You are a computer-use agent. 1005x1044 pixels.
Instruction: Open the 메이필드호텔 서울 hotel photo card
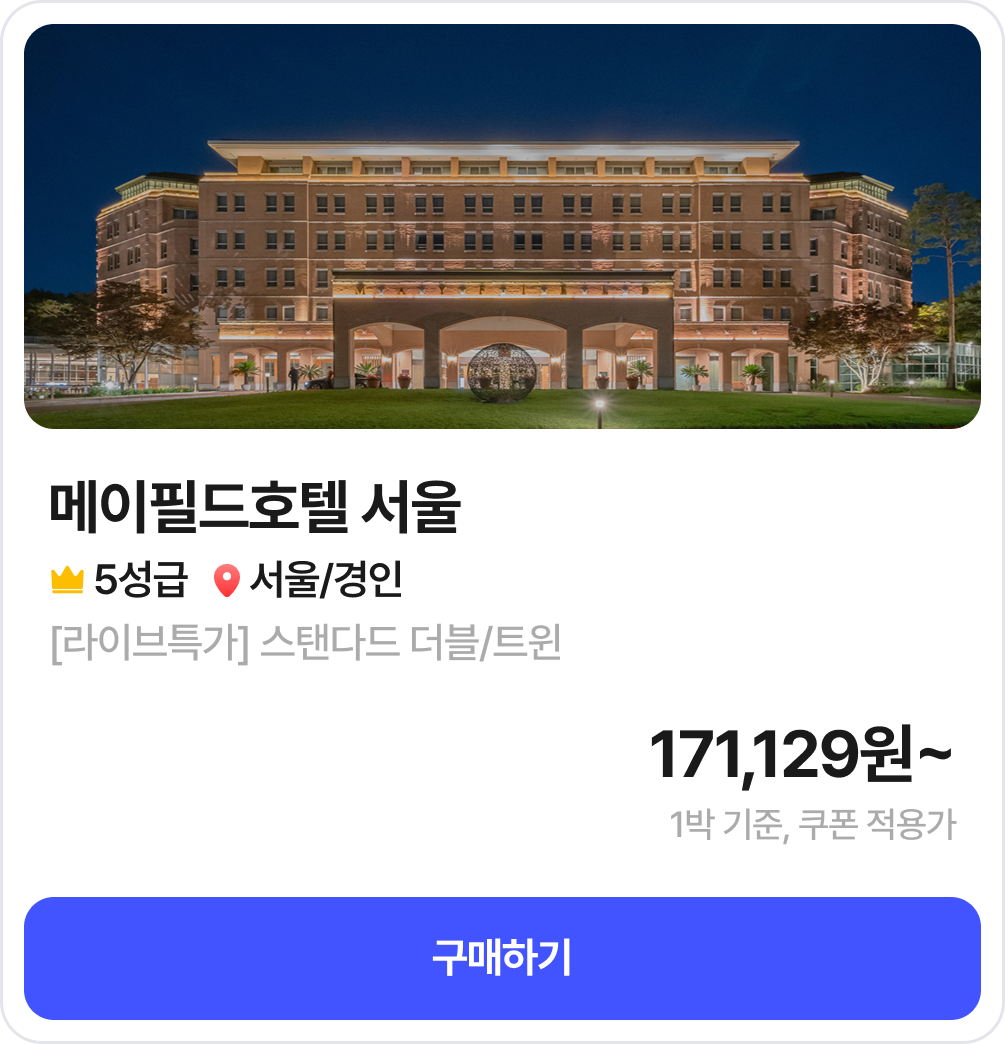click(502, 227)
